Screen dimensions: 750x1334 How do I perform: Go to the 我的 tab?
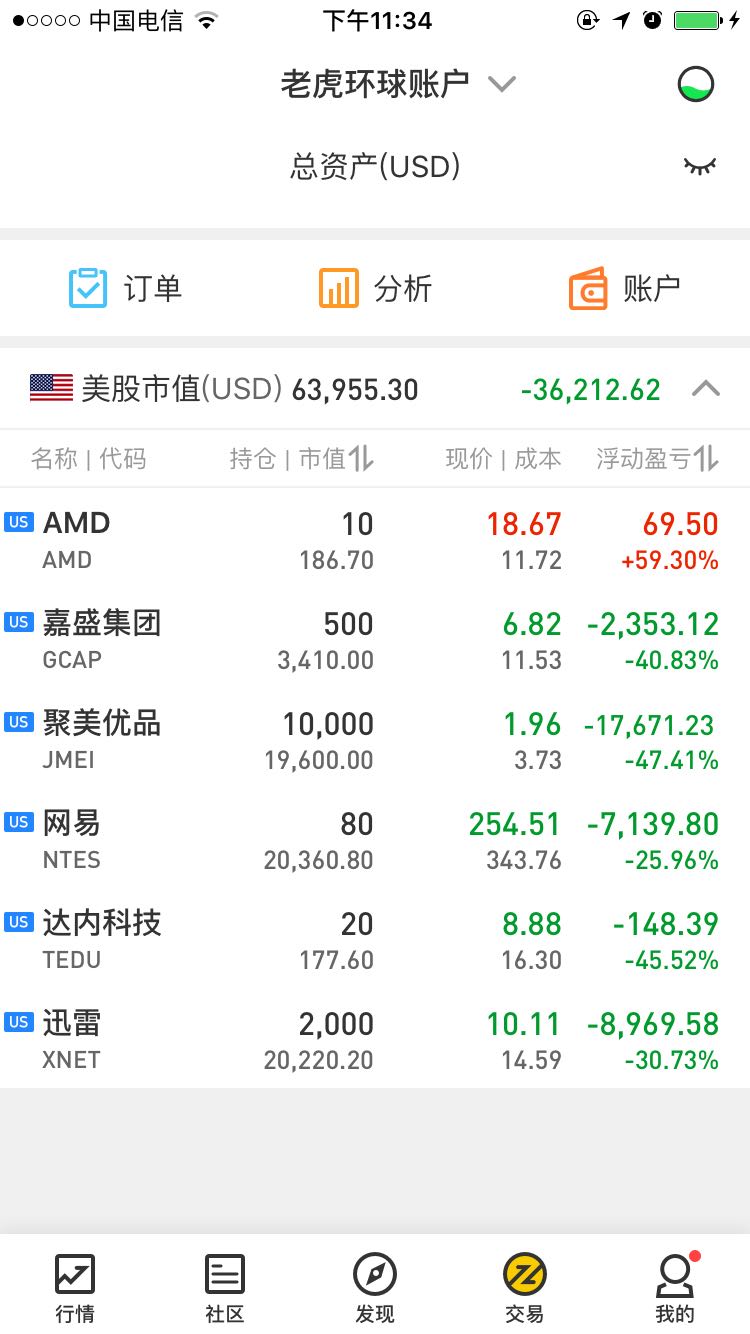pos(675,1286)
